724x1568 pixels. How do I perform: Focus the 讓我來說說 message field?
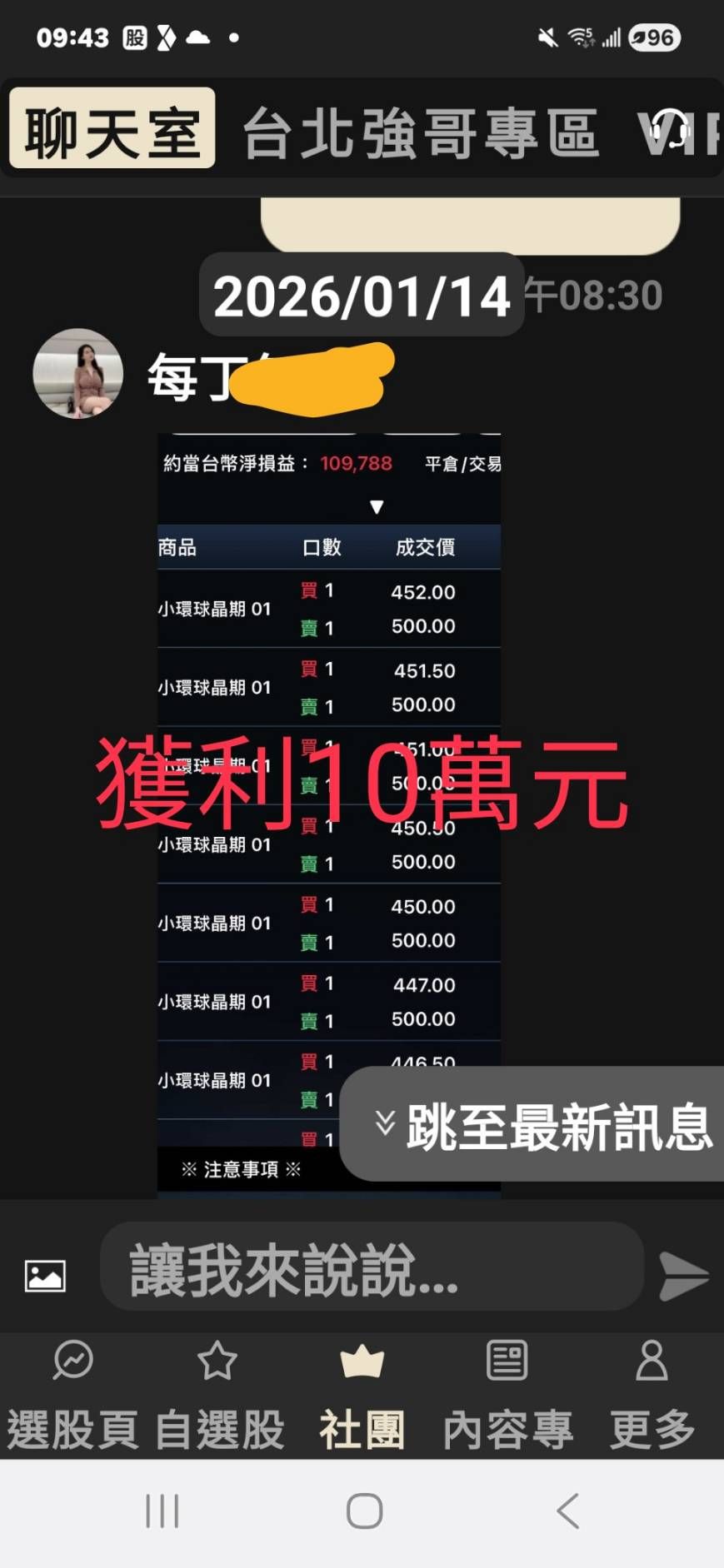[x=371, y=1267]
